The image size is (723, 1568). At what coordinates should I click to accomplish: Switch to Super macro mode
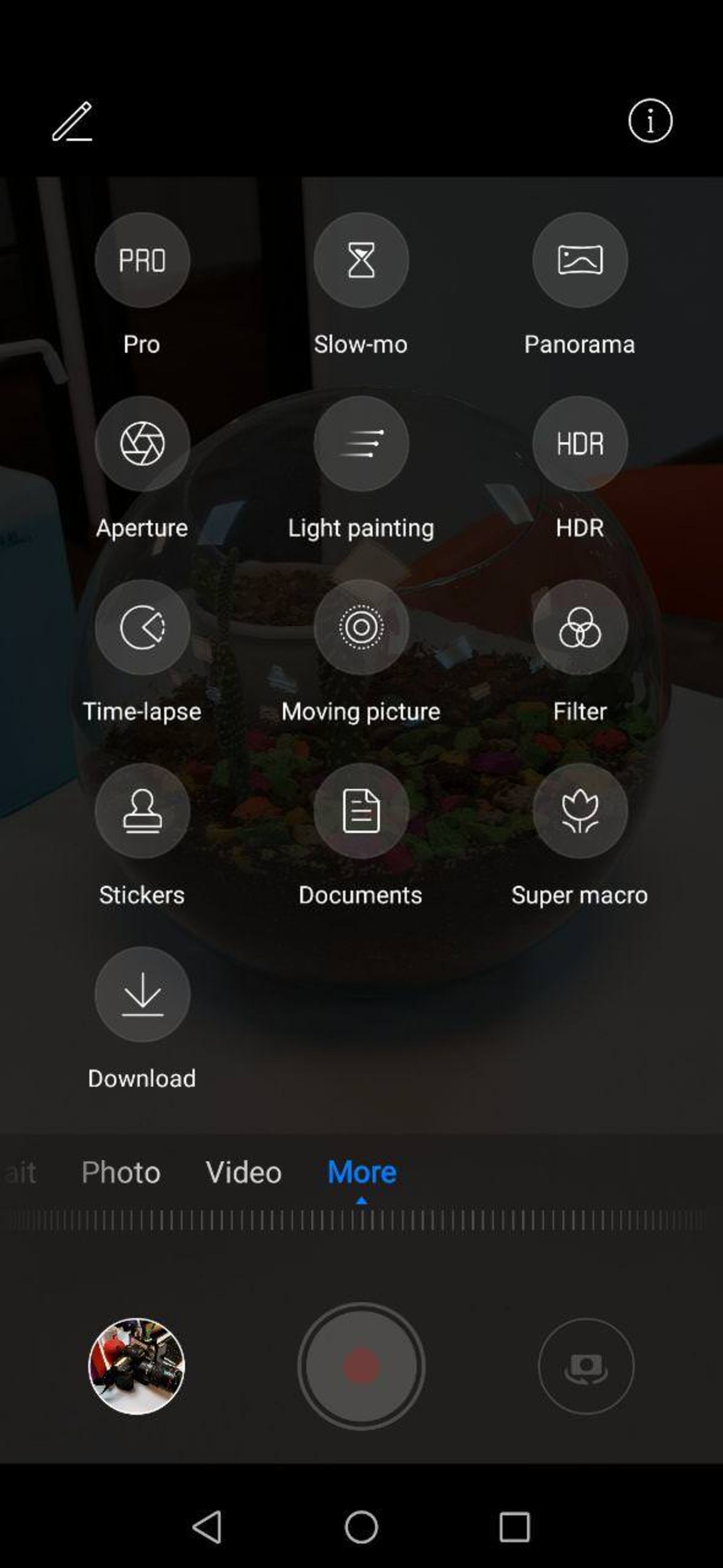coord(579,812)
